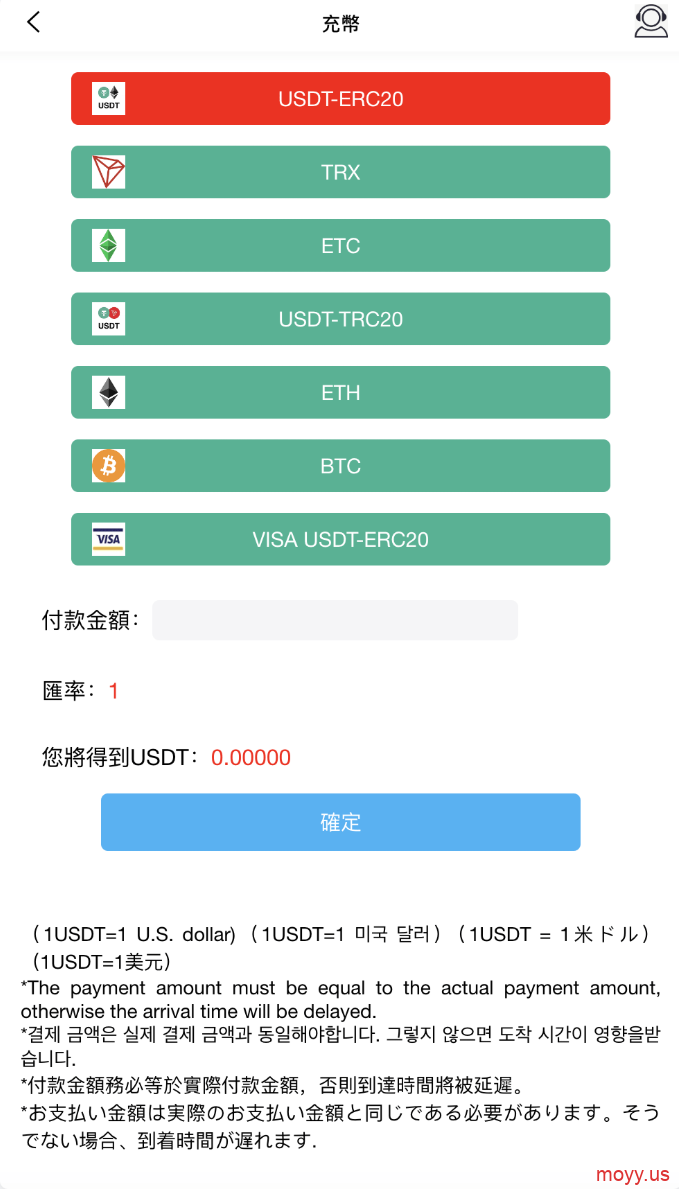Pick USDT-TRC20 deposit method
The image size is (679, 1189).
point(341,319)
